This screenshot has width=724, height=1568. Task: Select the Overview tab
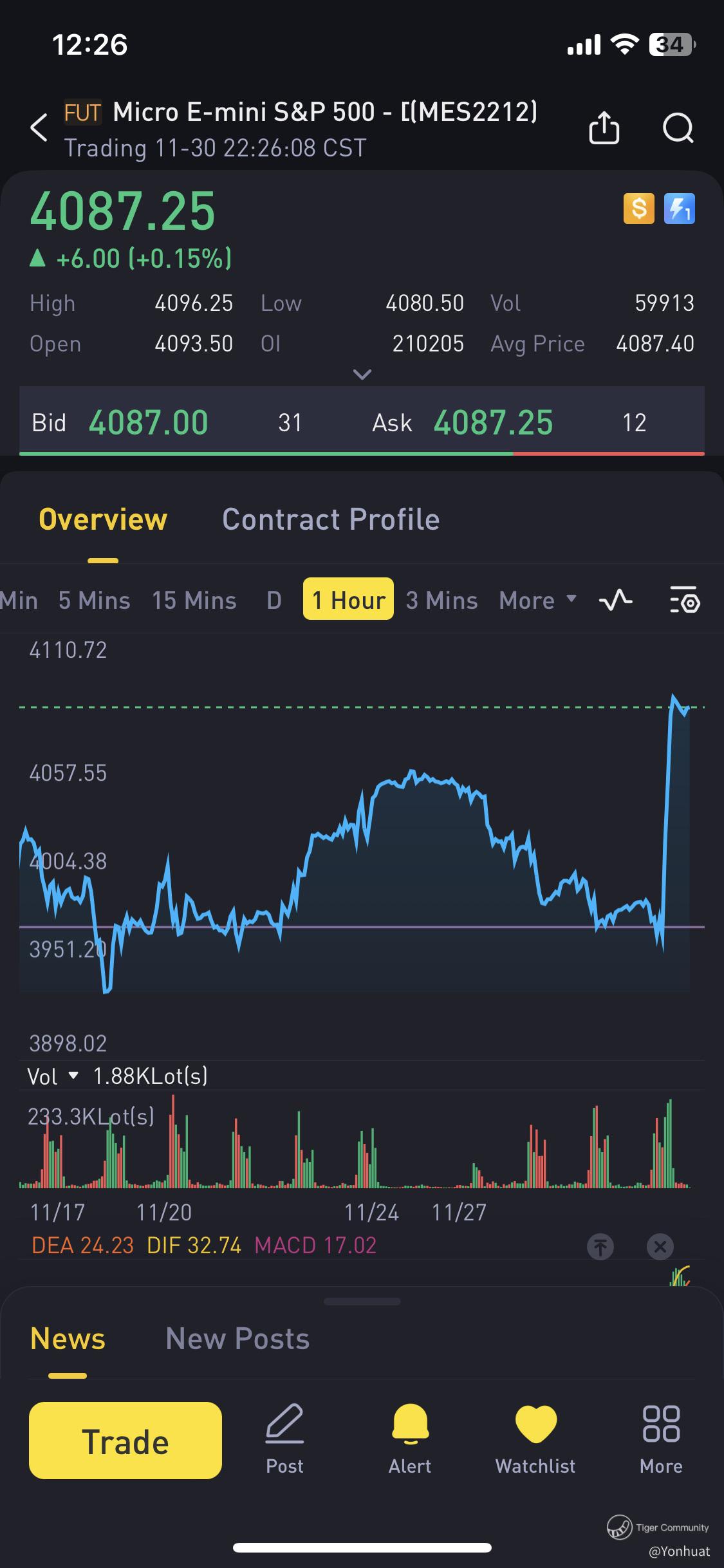coord(103,519)
